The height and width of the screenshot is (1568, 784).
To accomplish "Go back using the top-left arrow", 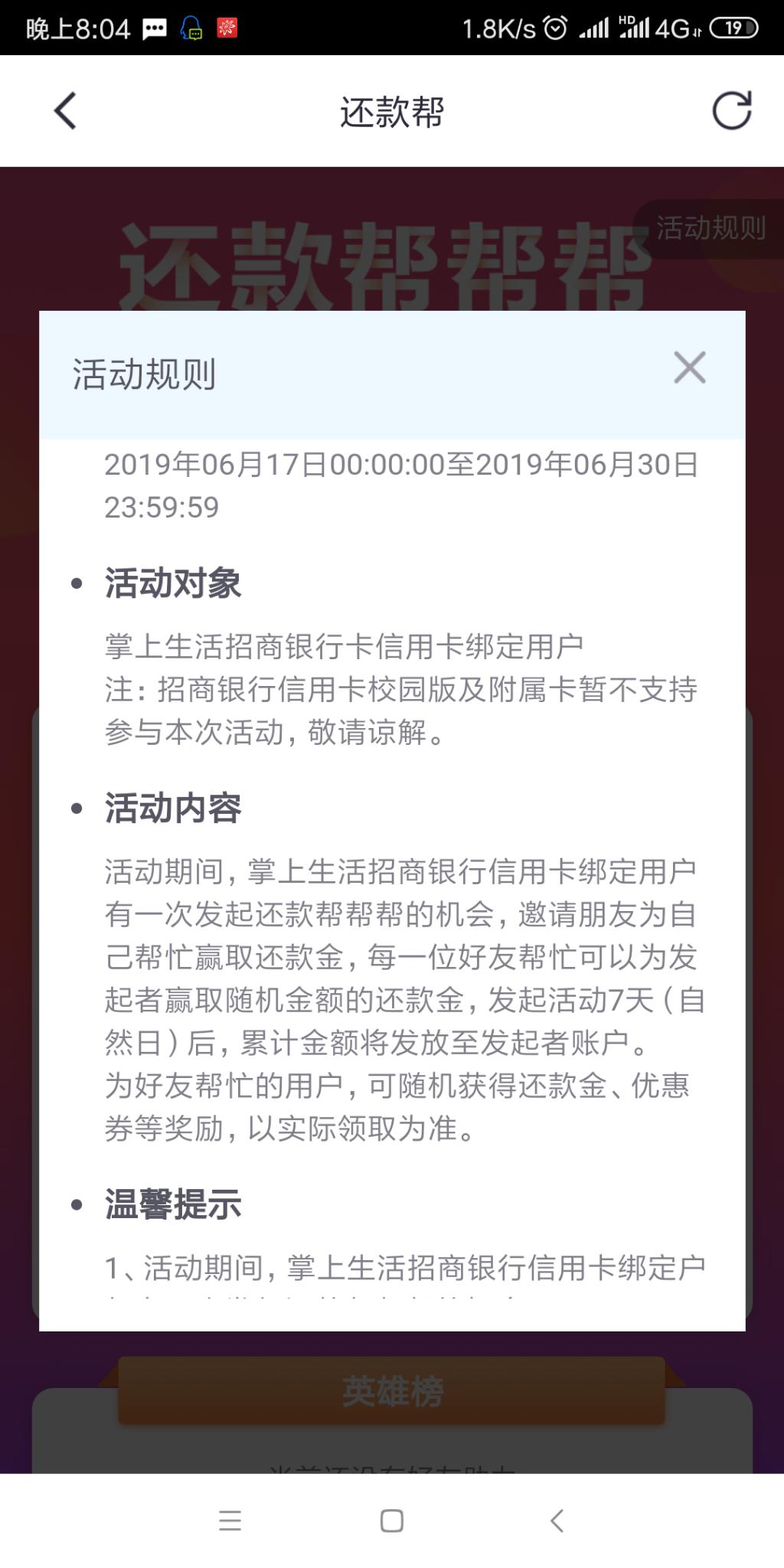I will pyautogui.click(x=65, y=111).
